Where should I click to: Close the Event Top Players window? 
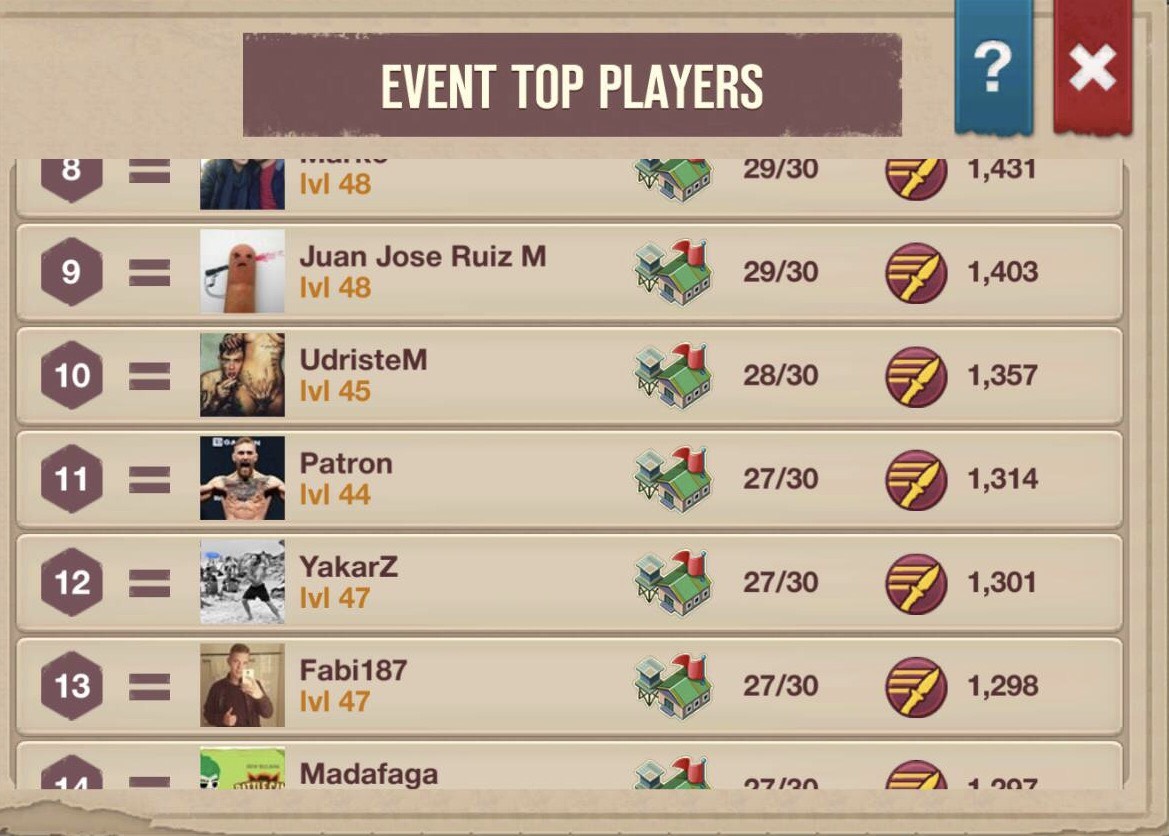(x=1092, y=68)
